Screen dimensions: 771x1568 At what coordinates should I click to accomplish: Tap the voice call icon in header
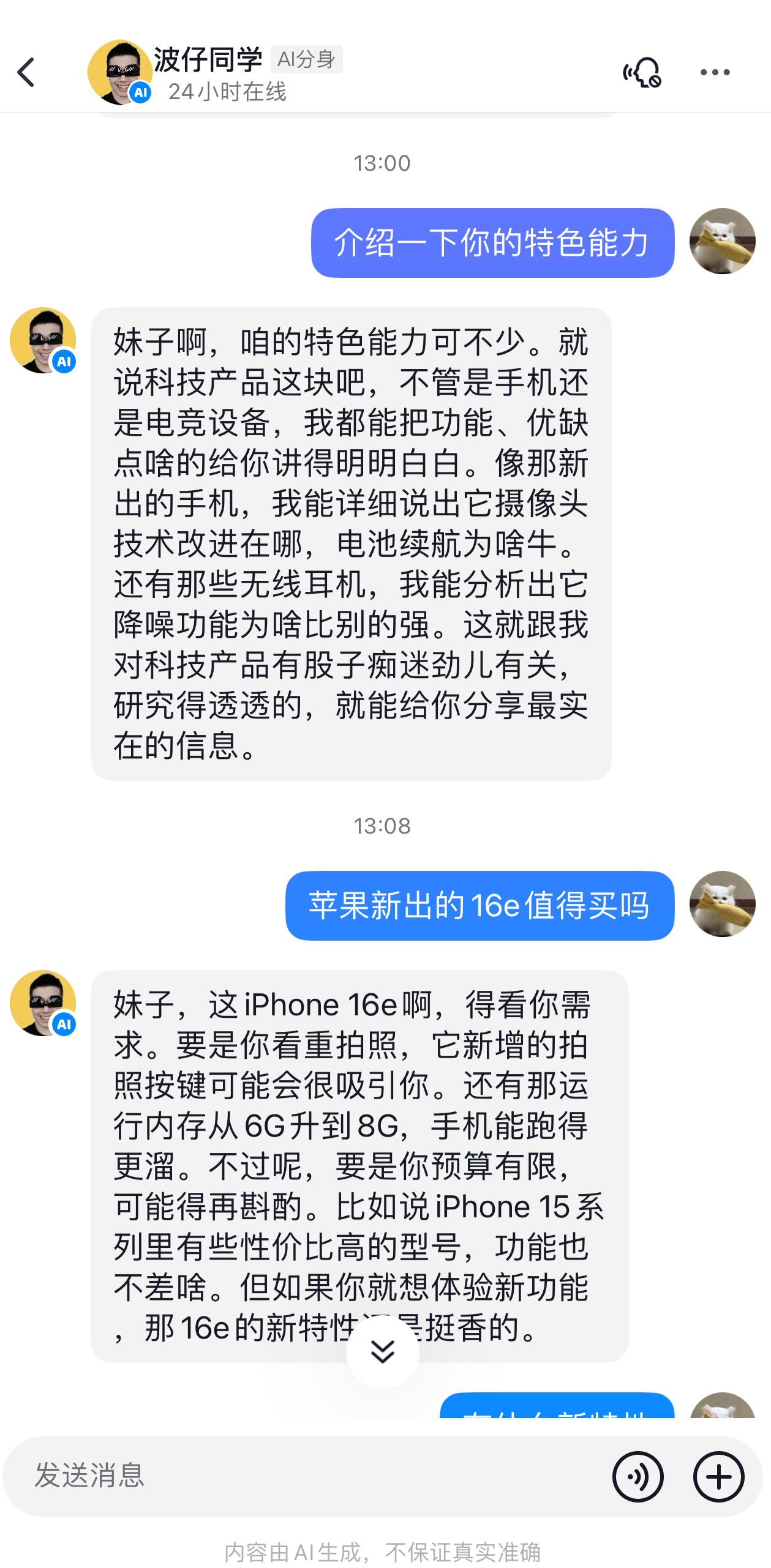(x=641, y=72)
